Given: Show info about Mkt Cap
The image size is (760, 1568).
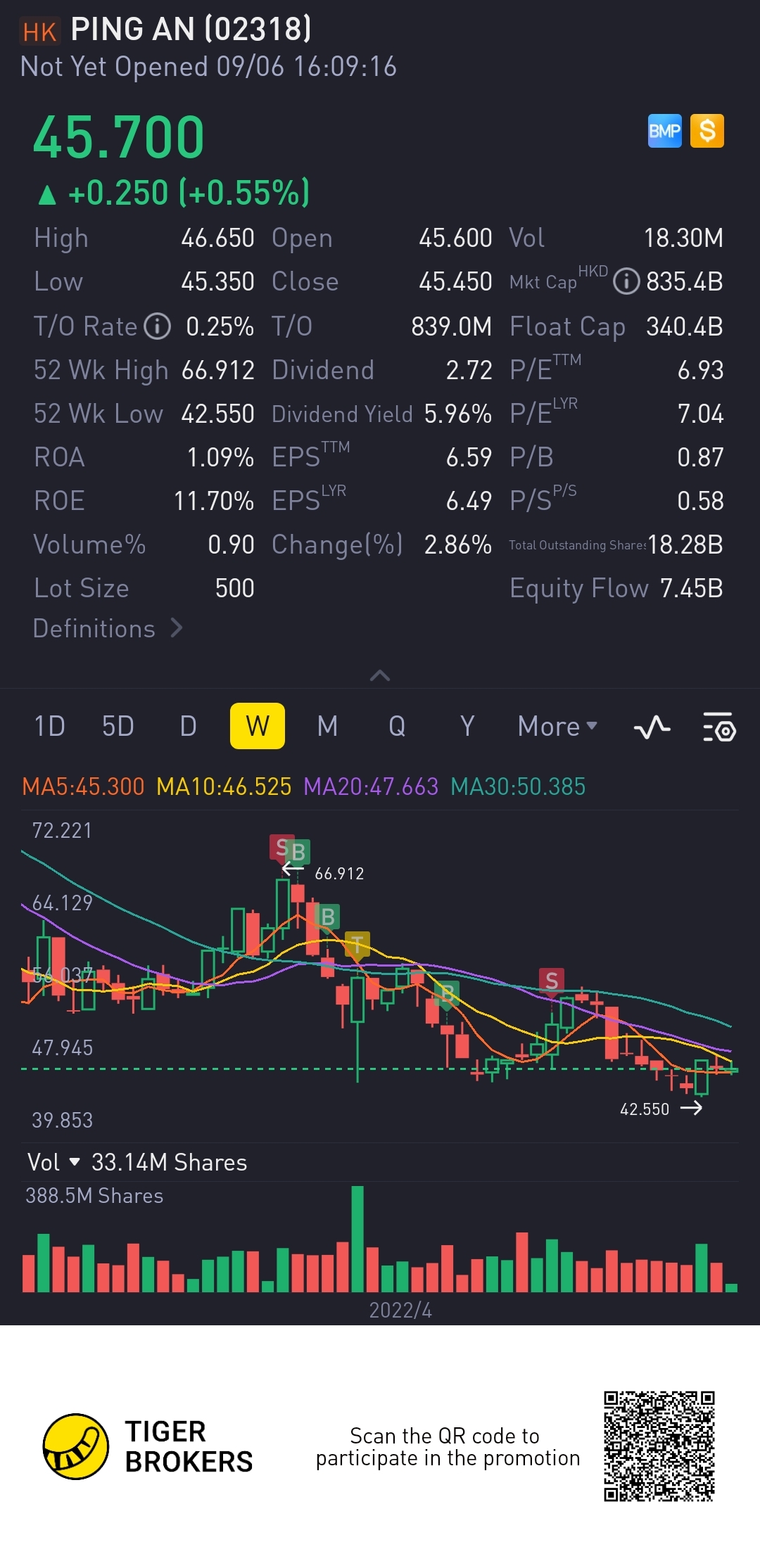Looking at the screenshot, I should 626,282.
